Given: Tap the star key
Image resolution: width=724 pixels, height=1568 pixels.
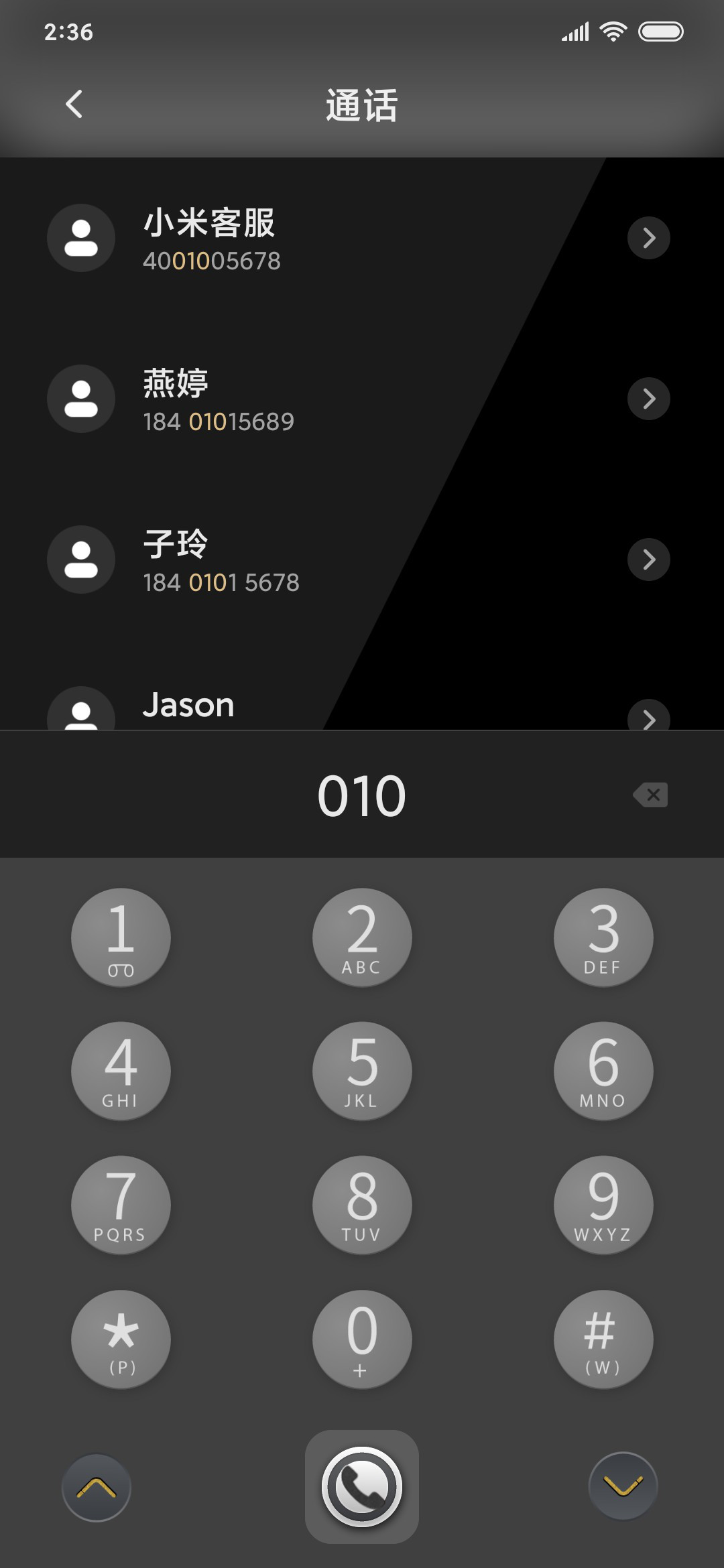Looking at the screenshot, I should pos(121,1339).
